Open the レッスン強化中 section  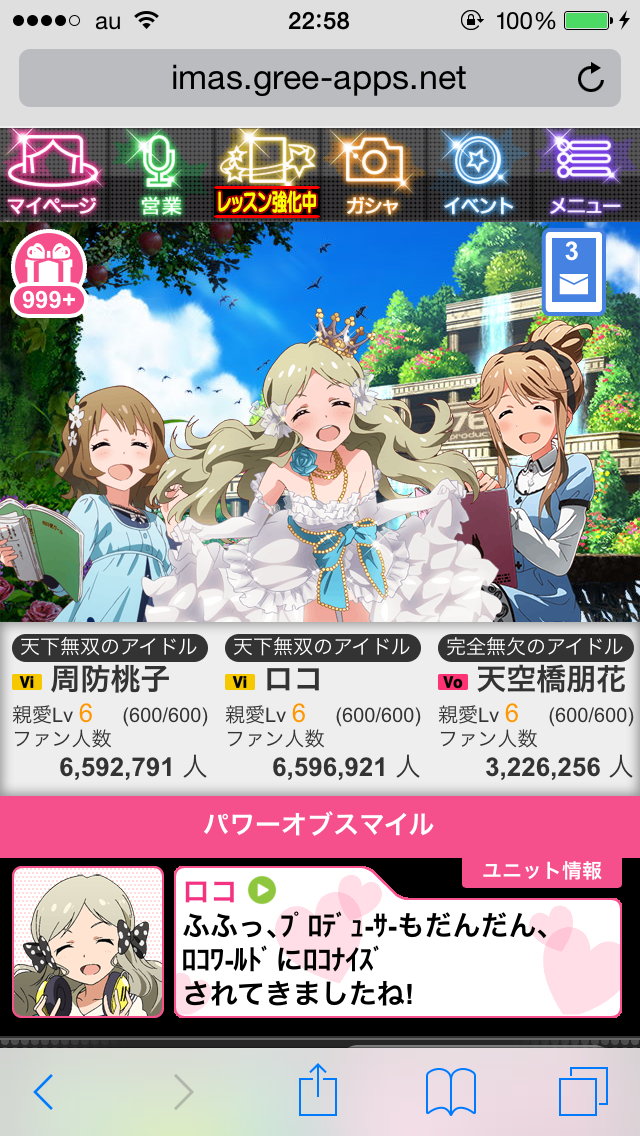(x=267, y=175)
